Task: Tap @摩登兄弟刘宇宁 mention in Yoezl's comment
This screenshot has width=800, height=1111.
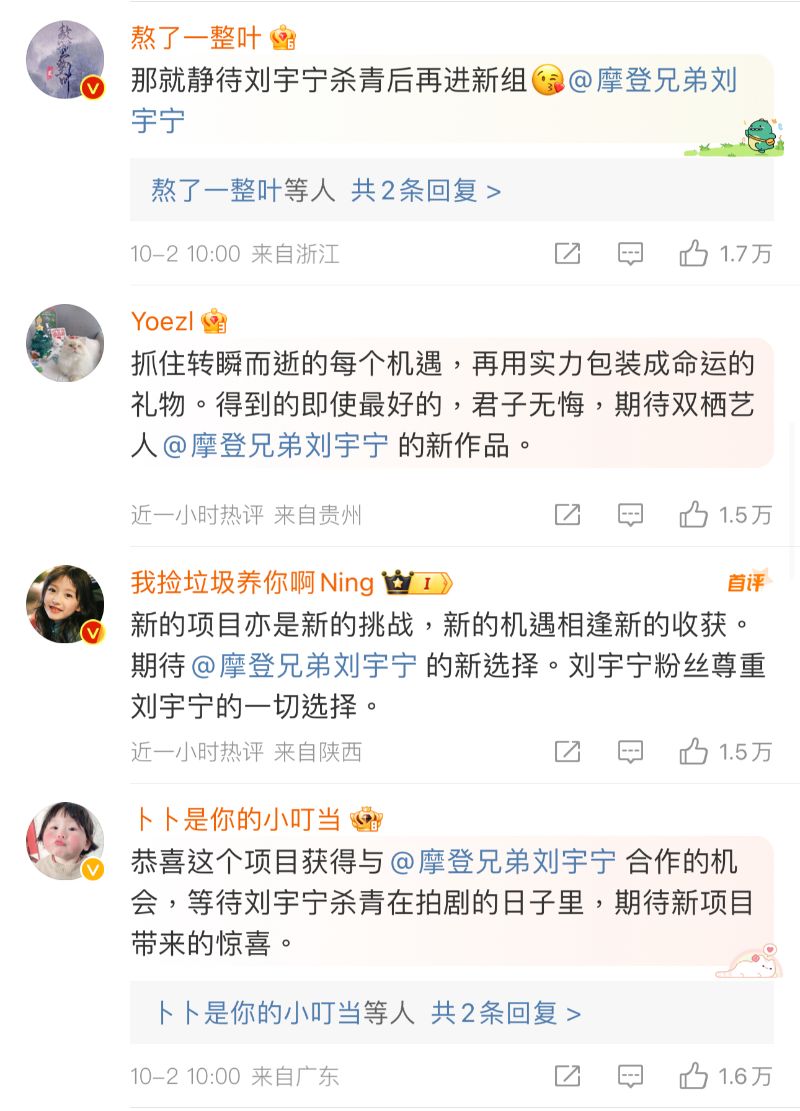Action: (x=275, y=445)
